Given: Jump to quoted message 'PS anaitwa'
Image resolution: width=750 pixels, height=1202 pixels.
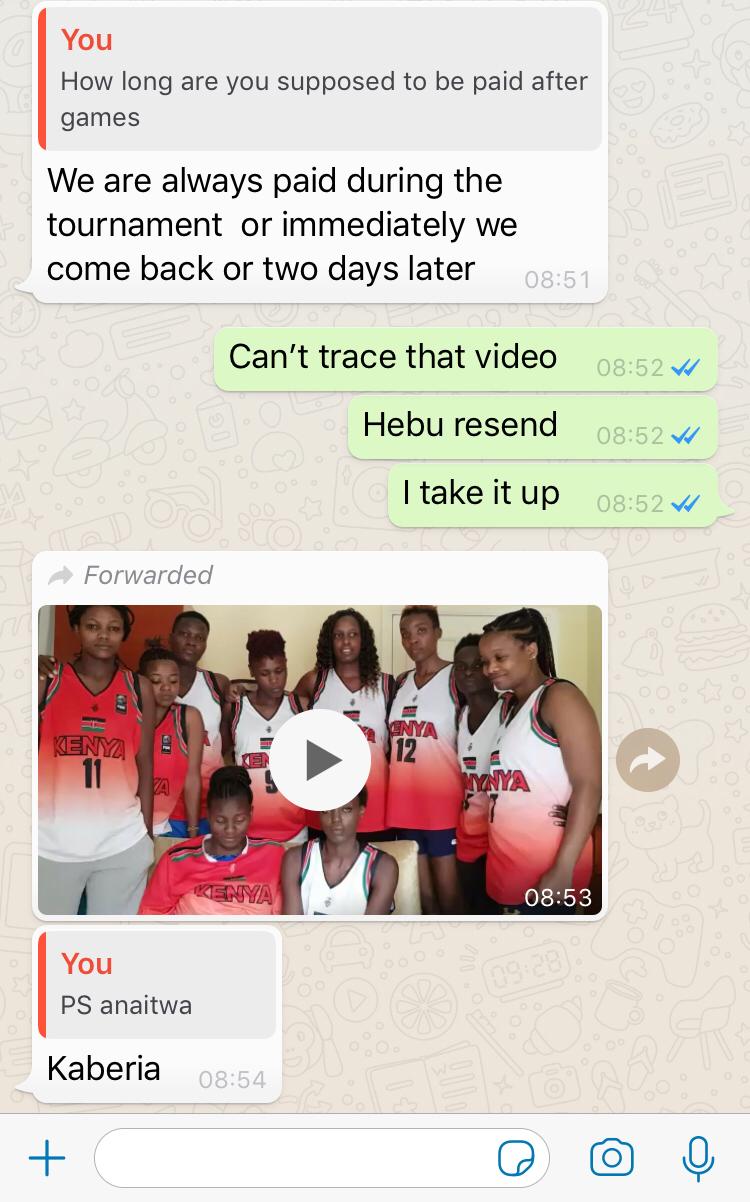Looking at the screenshot, I should tap(157, 983).
